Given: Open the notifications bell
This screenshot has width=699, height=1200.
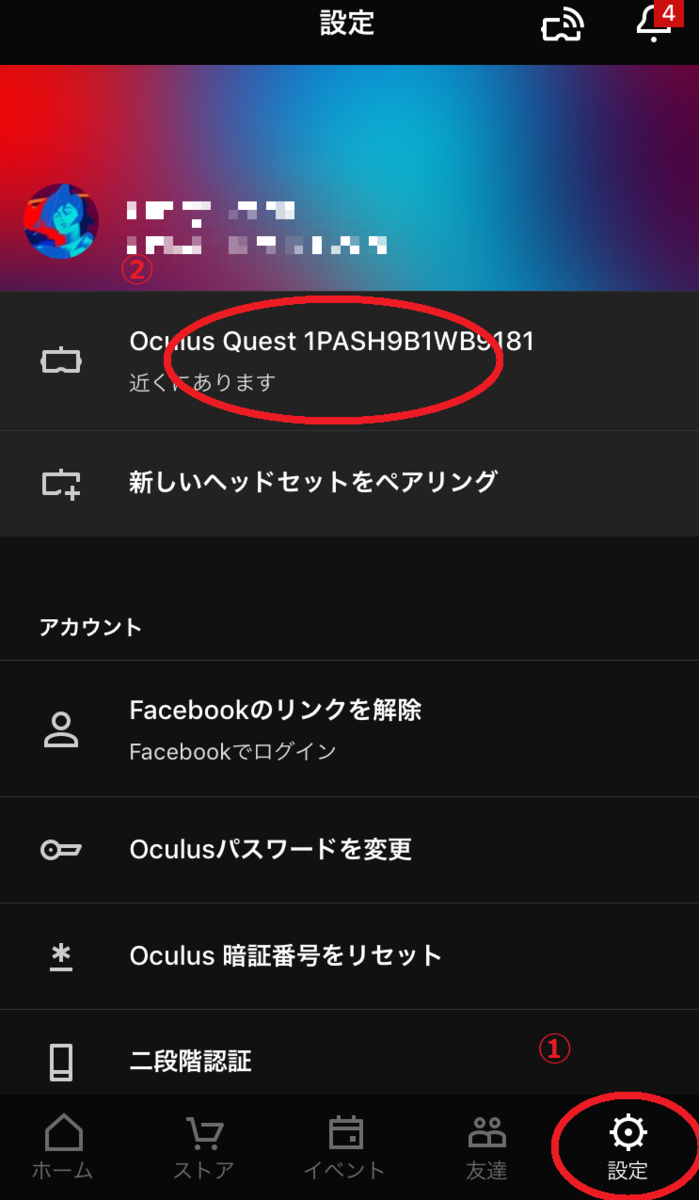Looking at the screenshot, I should point(653,24).
